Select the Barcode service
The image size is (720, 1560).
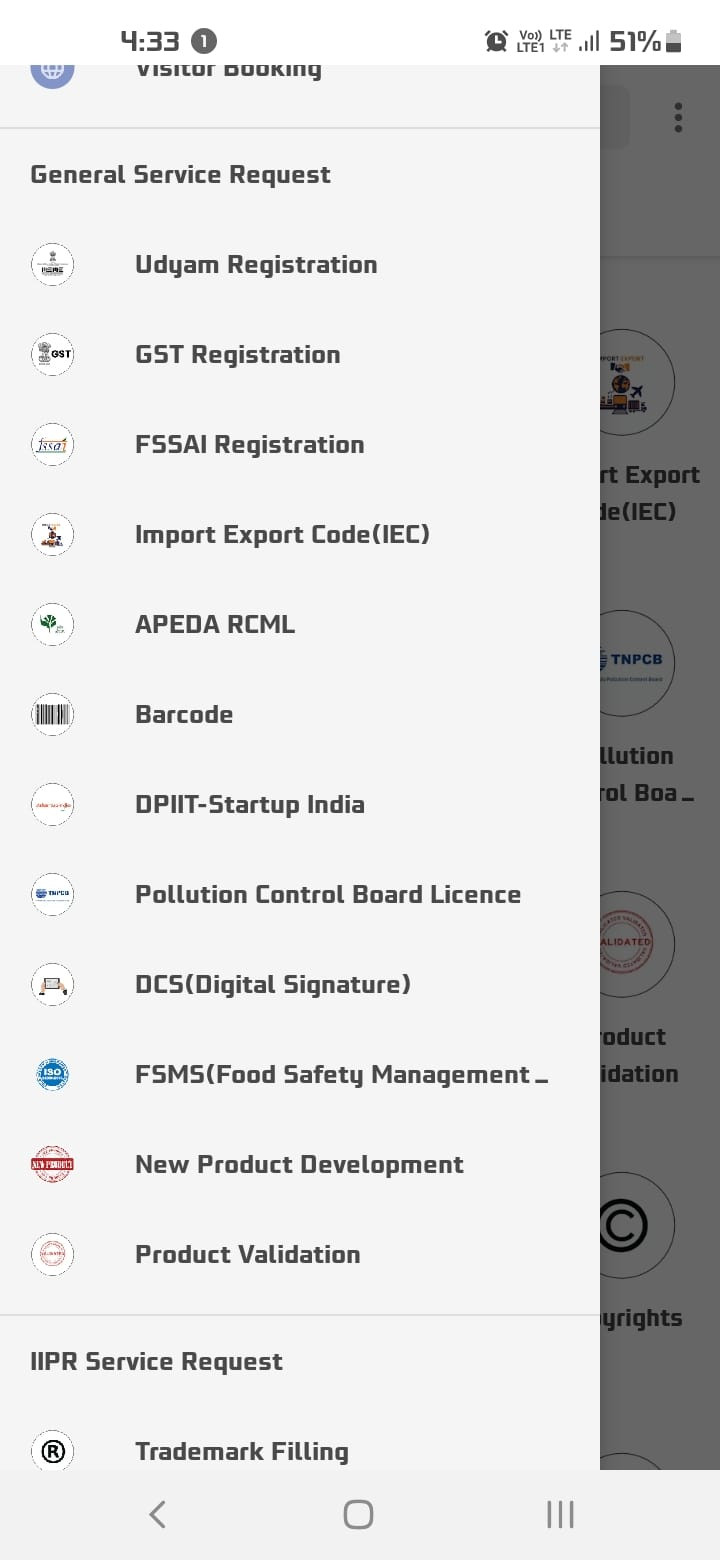pyautogui.click(x=300, y=715)
